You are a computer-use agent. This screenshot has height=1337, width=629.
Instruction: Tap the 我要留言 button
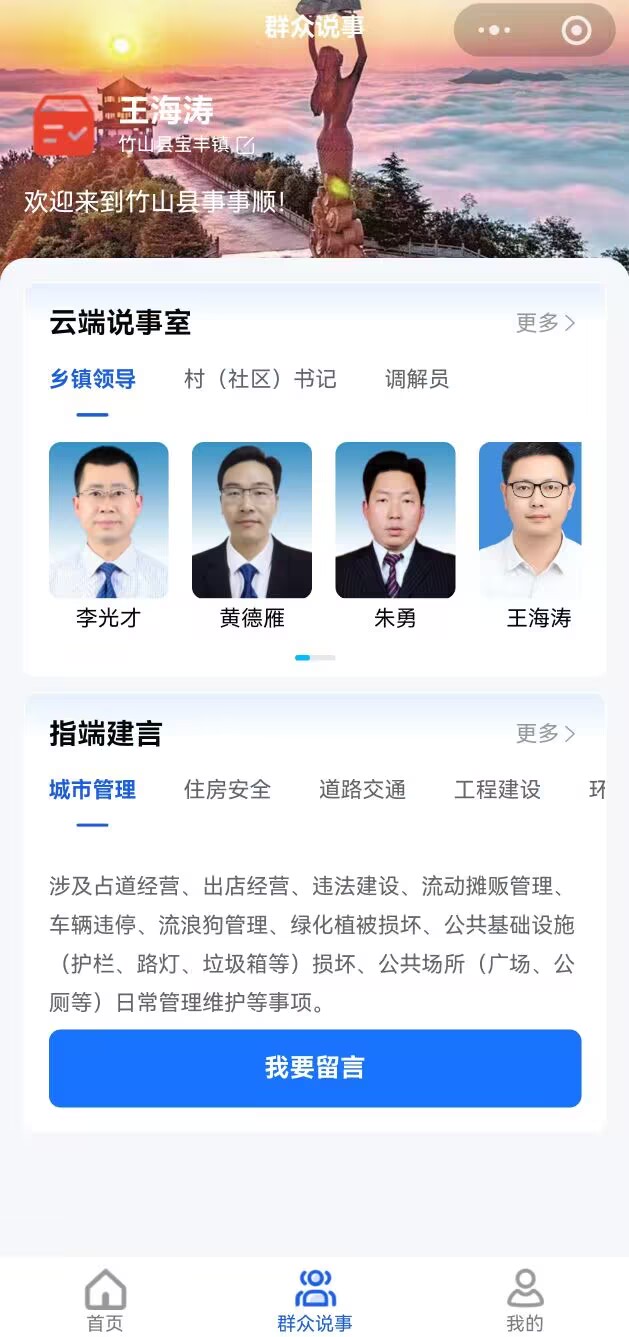[x=315, y=1068]
